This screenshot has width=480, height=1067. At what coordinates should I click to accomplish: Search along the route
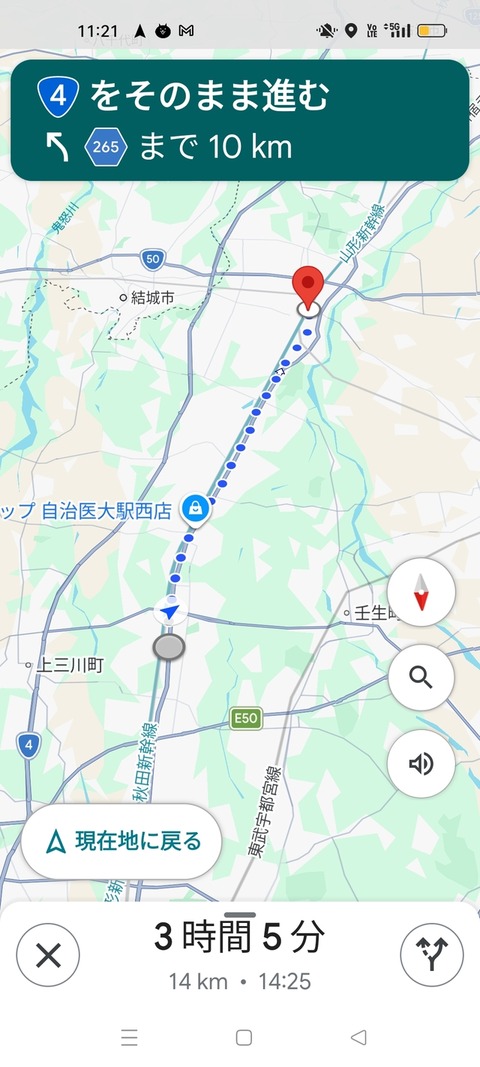tap(421, 678)
